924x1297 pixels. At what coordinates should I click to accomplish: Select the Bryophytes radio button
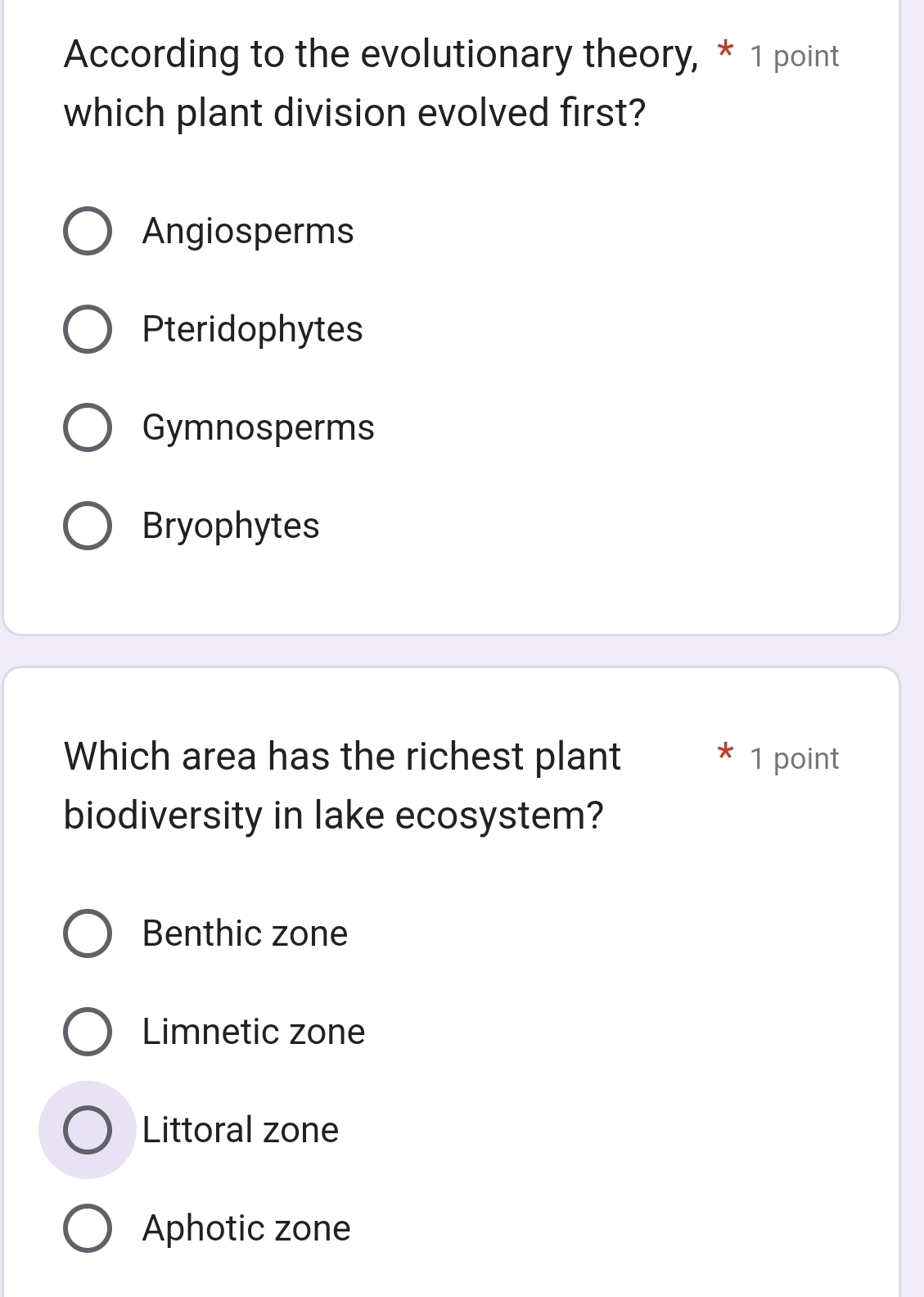(88, 526)
